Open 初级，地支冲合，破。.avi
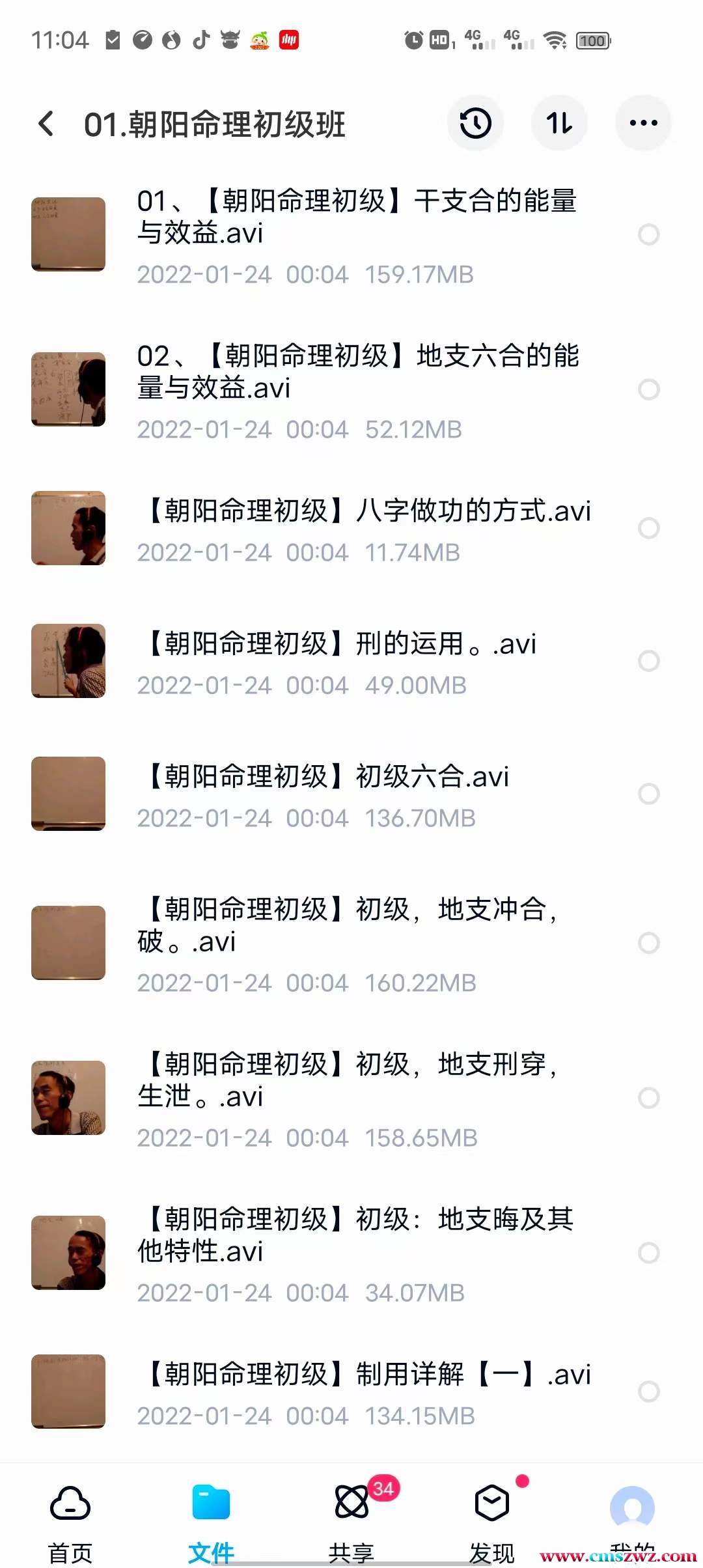This screenshot has height=1568, width=703. coord(348,925)
